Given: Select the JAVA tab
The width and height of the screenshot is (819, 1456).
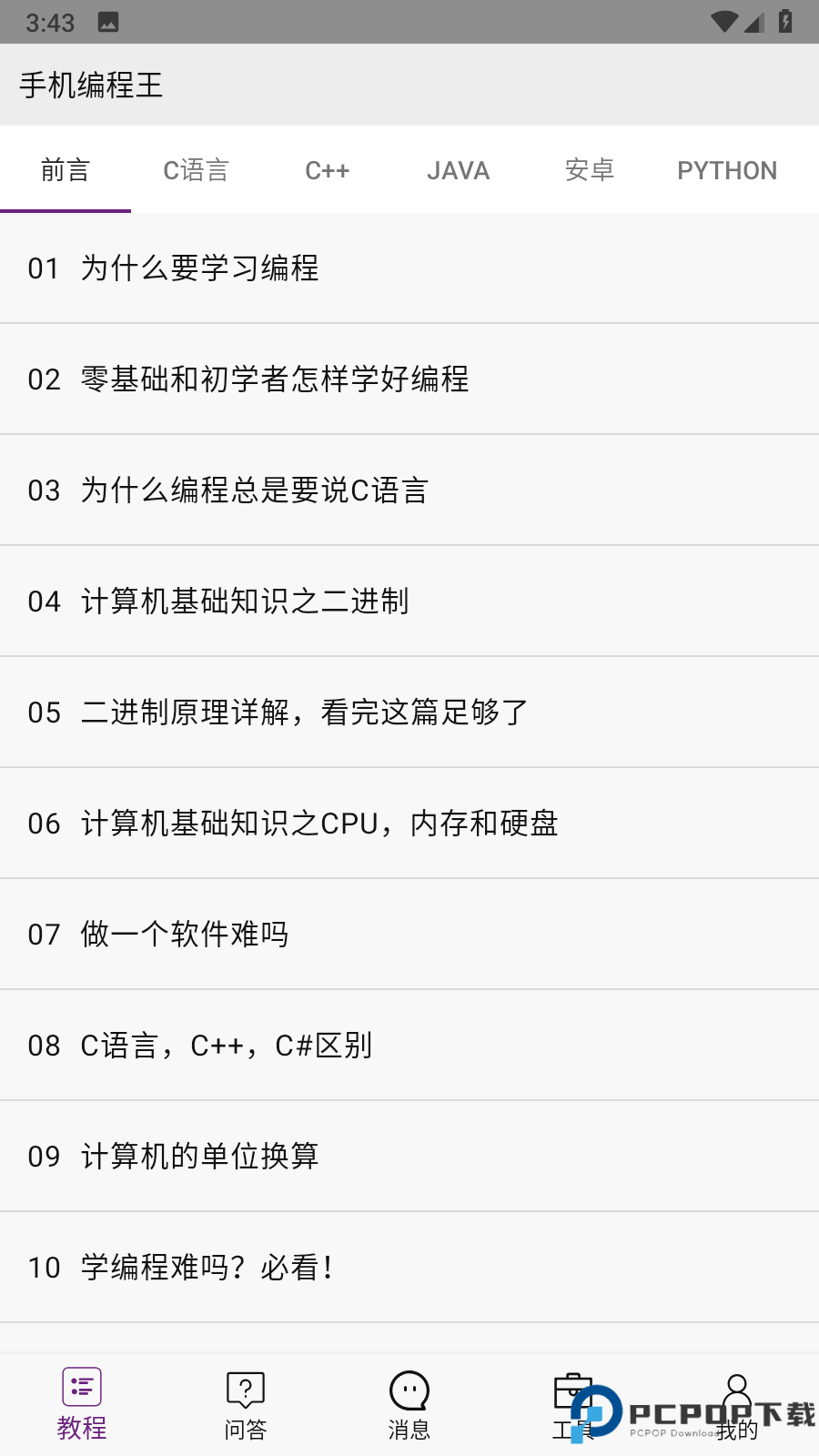Looking at the screenshot, I should coord(458,170).
